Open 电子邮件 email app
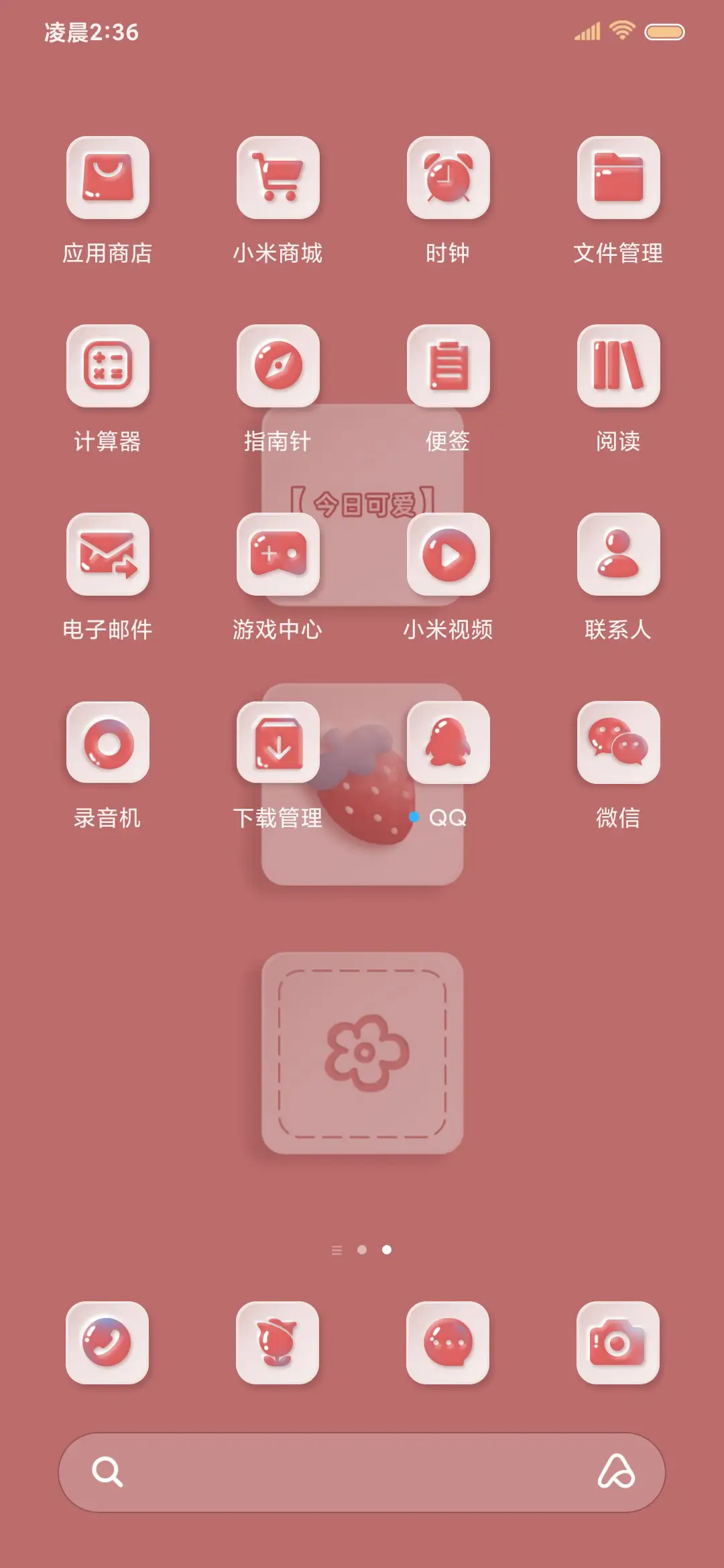Image resolution: width=724 pixels, height=1568 pixels. click(x=108, y=556)
